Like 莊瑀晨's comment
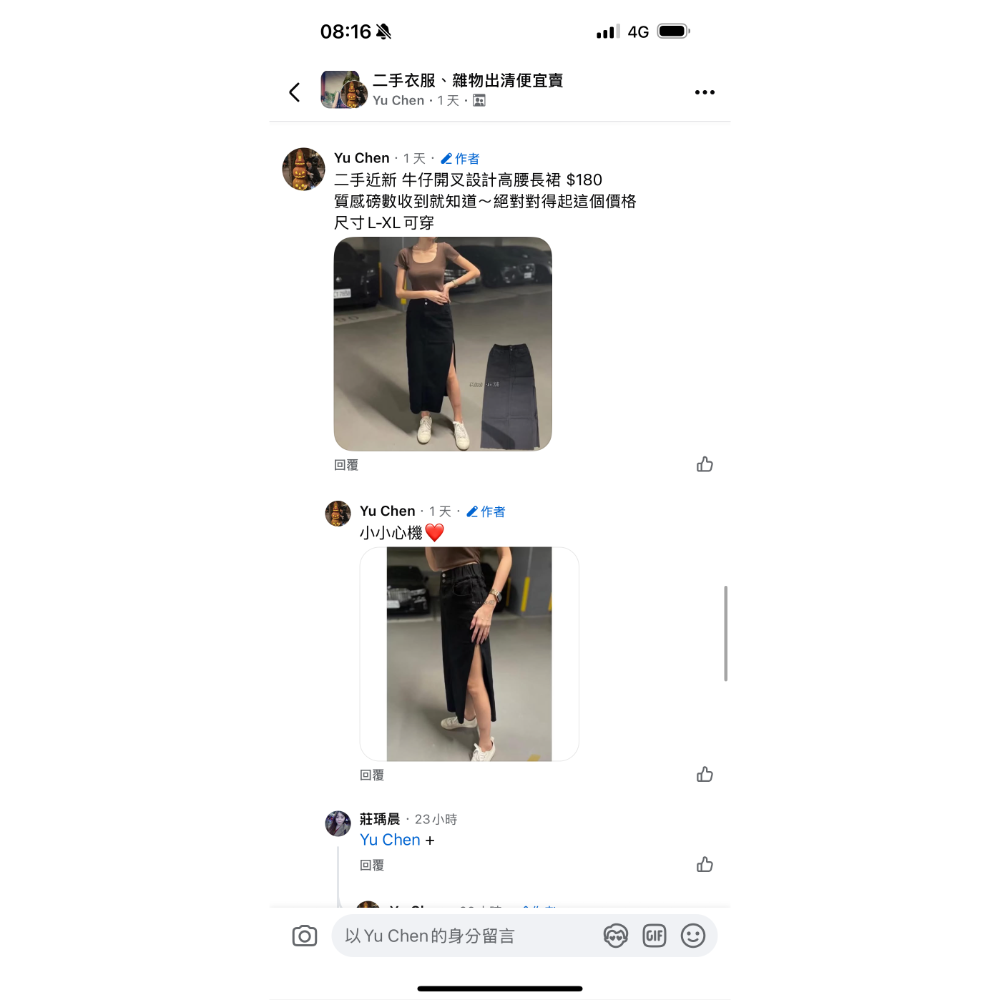 tap(705, 864)
